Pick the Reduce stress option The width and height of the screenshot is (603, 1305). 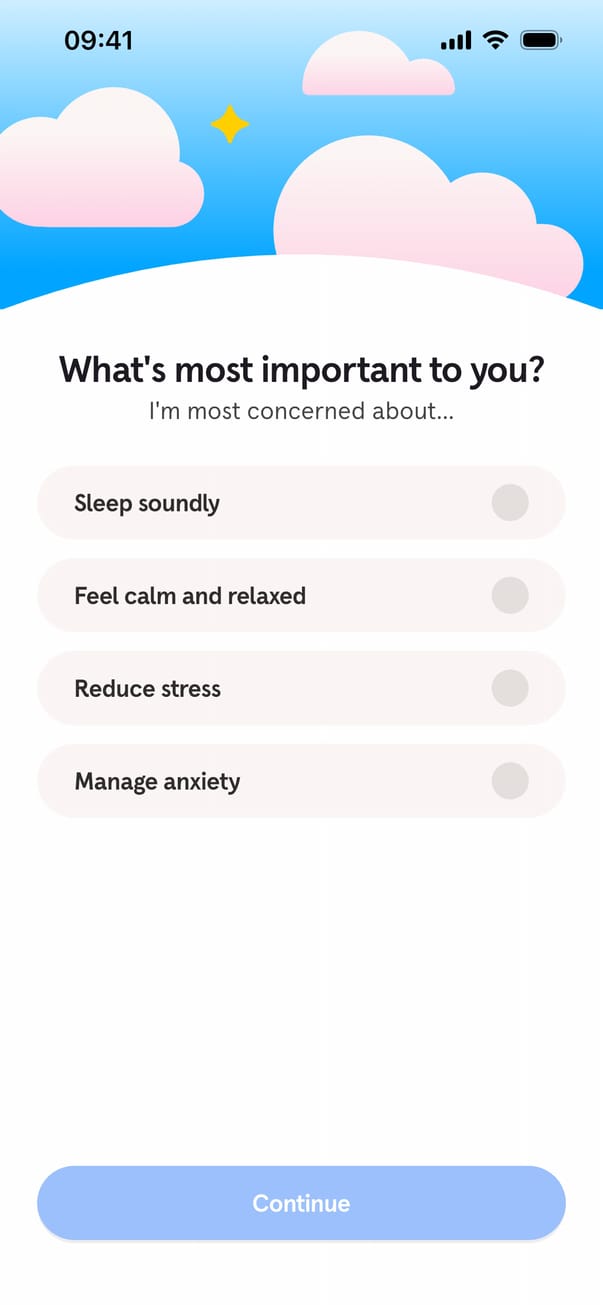300,688
